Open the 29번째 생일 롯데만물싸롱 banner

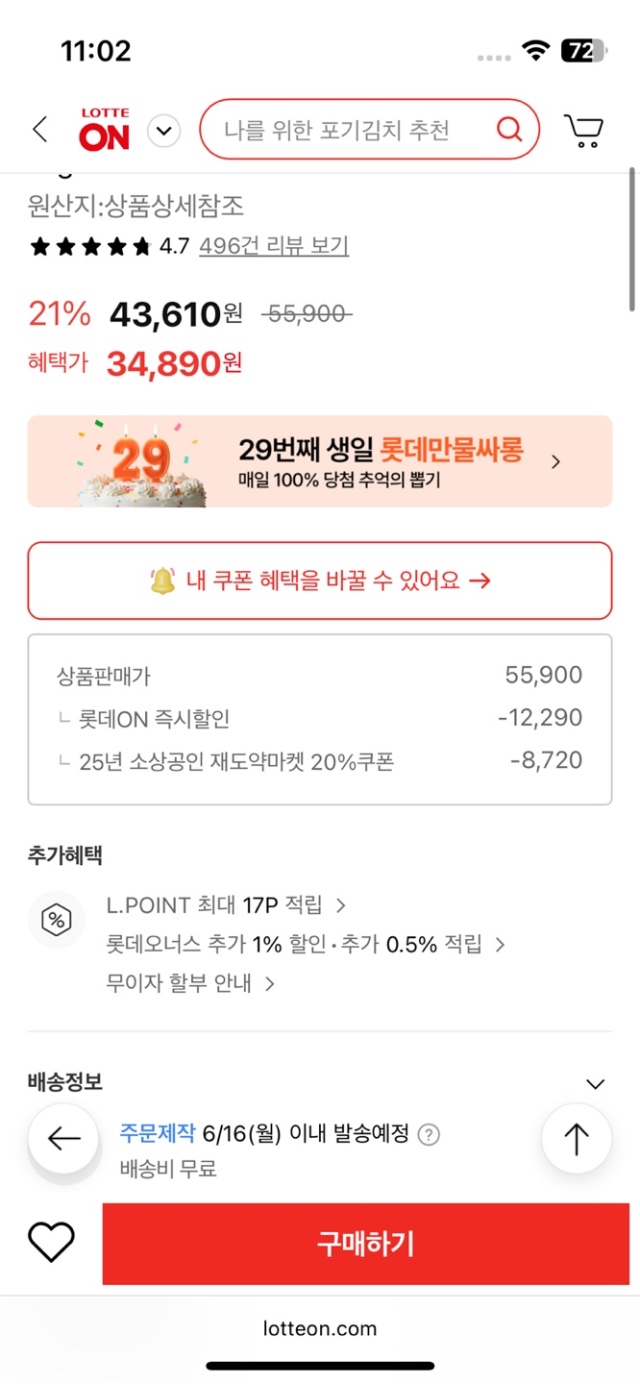point(319,461)
